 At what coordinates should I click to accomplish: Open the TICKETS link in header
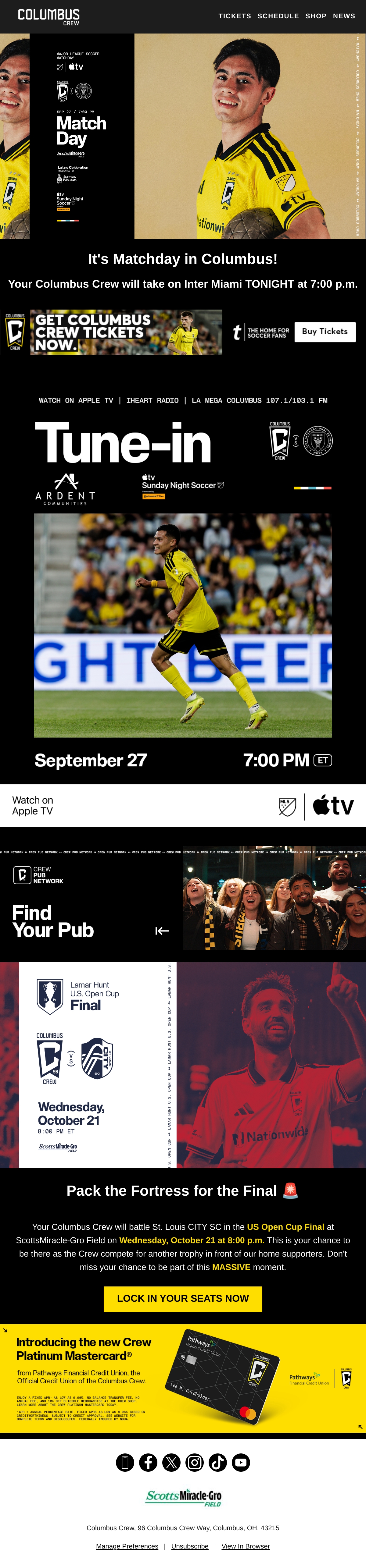tap(235, 16)
